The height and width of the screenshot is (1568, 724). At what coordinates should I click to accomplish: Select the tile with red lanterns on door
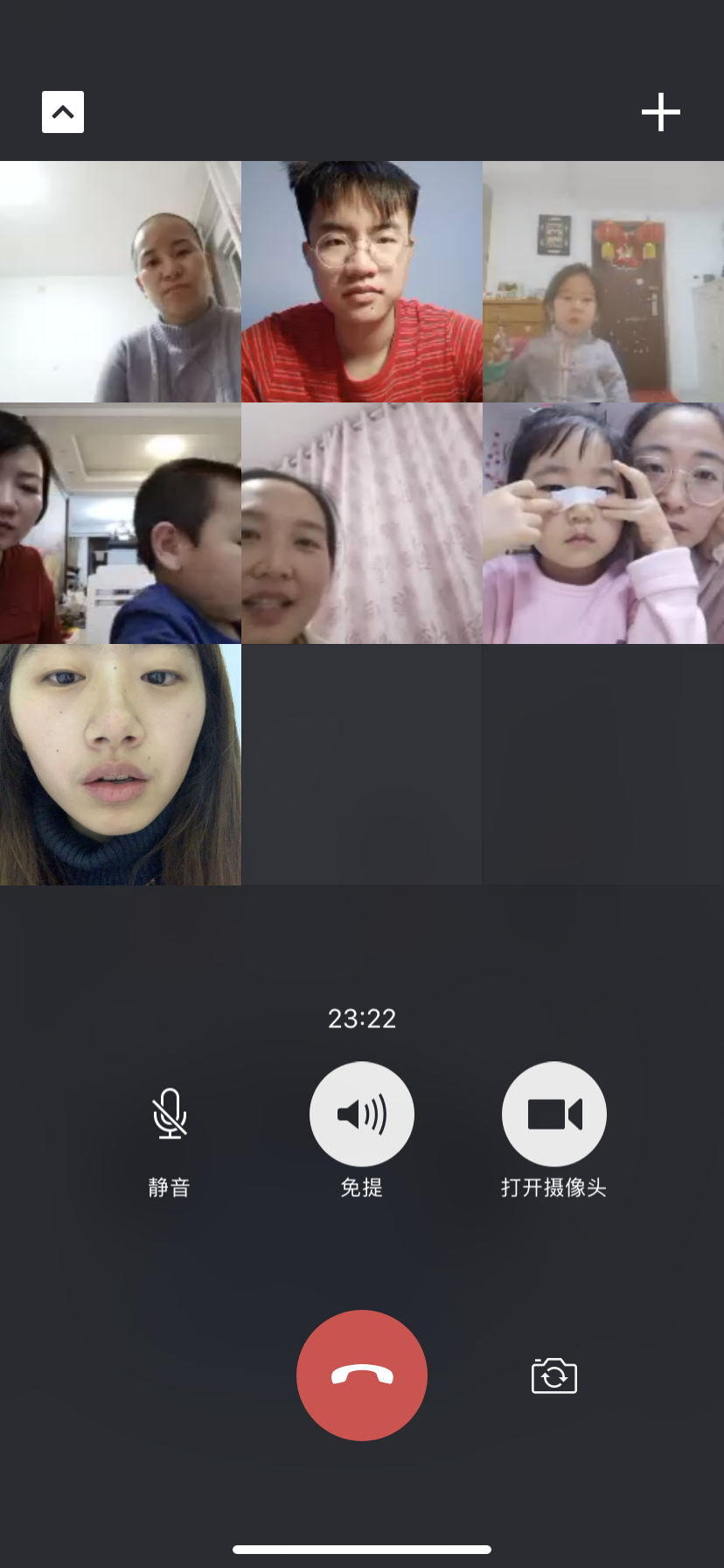pyautogui.click(x=603, y=282)
